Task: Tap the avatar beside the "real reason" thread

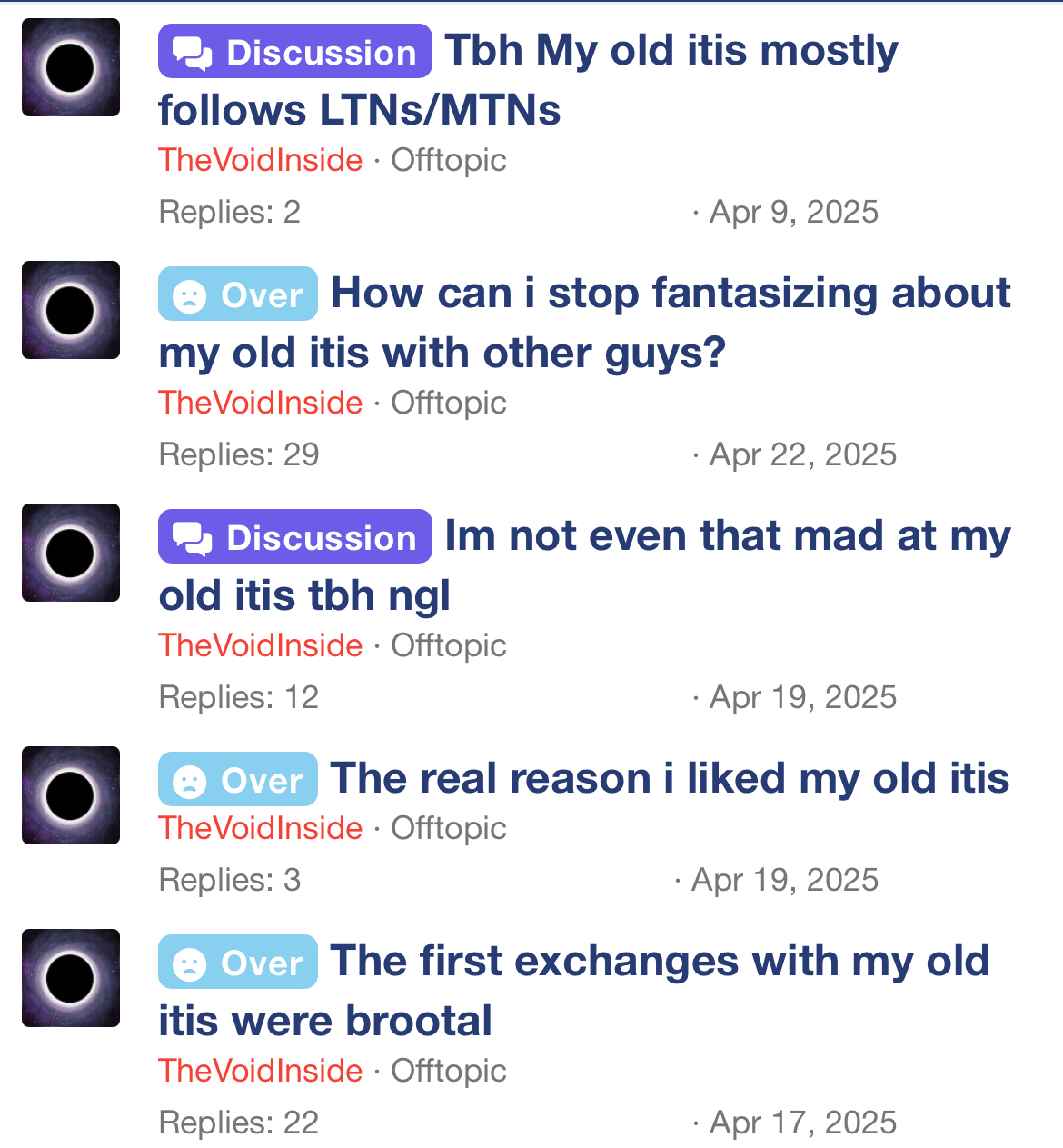Action: pyautogui.click(x=71, y=795)
